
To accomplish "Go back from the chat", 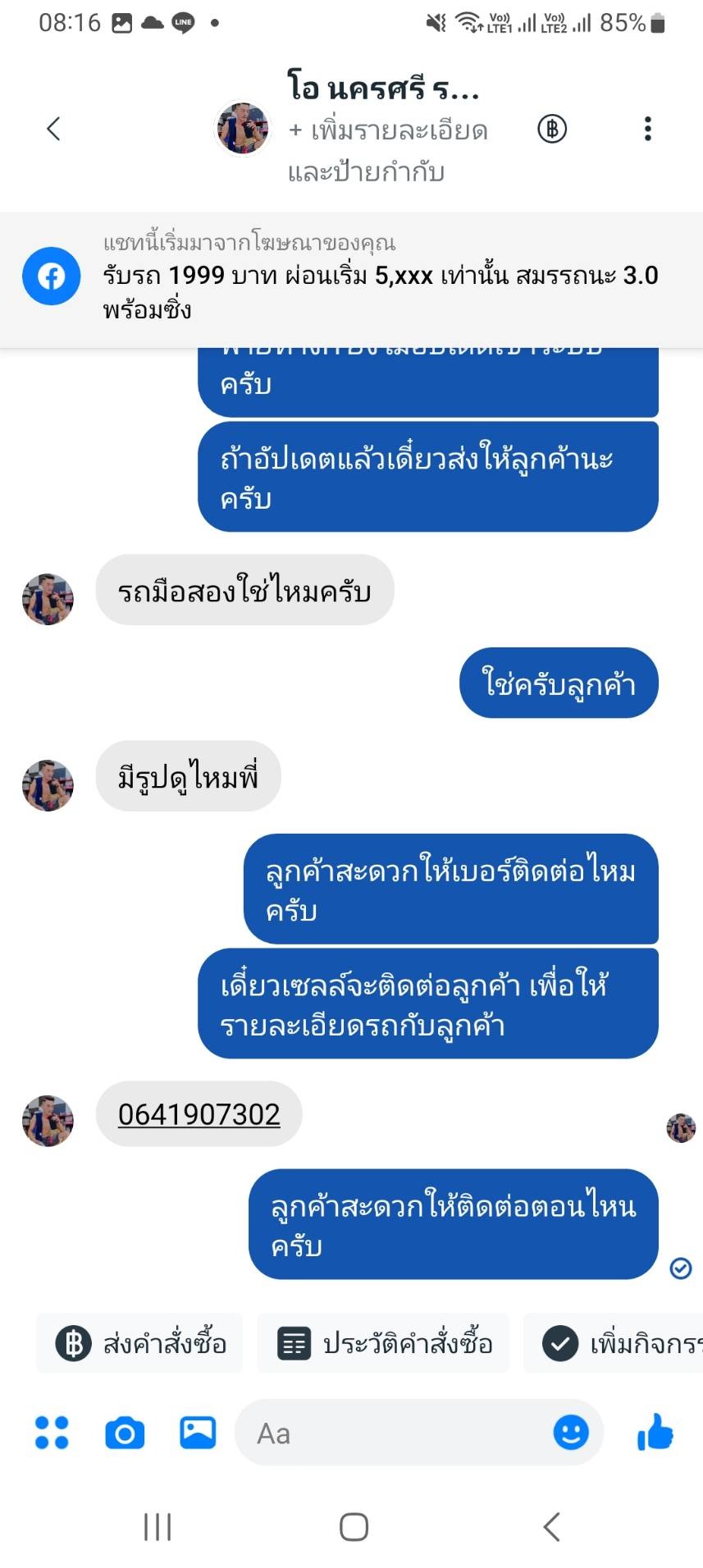I will 54,129.
